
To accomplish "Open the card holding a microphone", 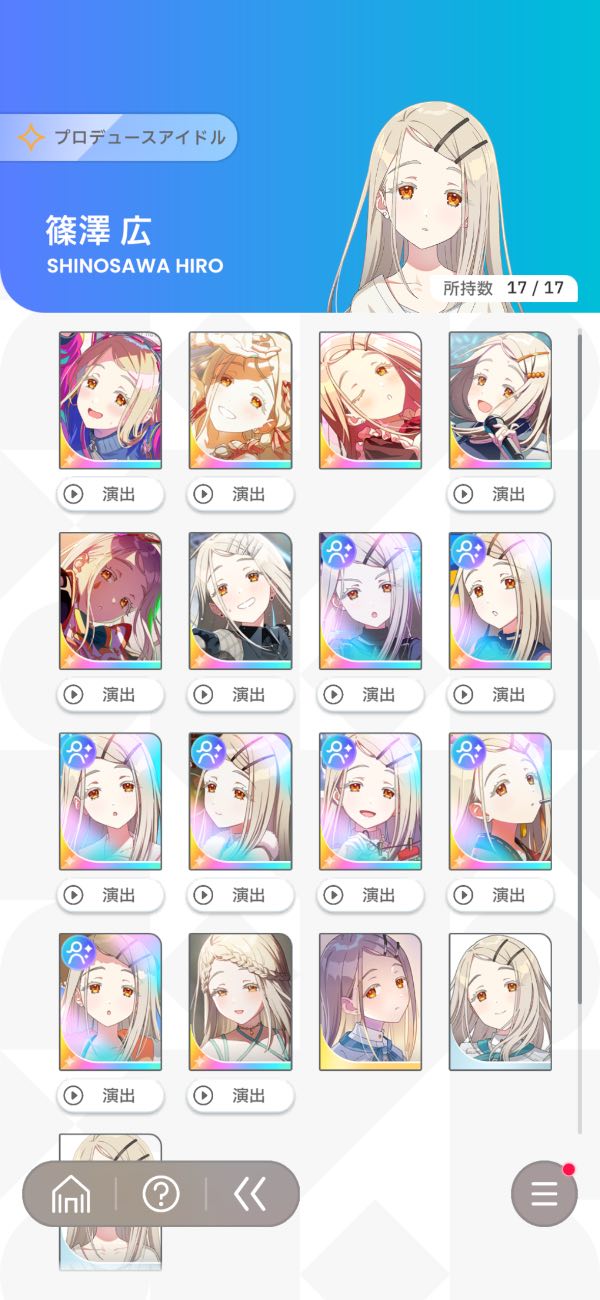I will (x=500, y=400).
